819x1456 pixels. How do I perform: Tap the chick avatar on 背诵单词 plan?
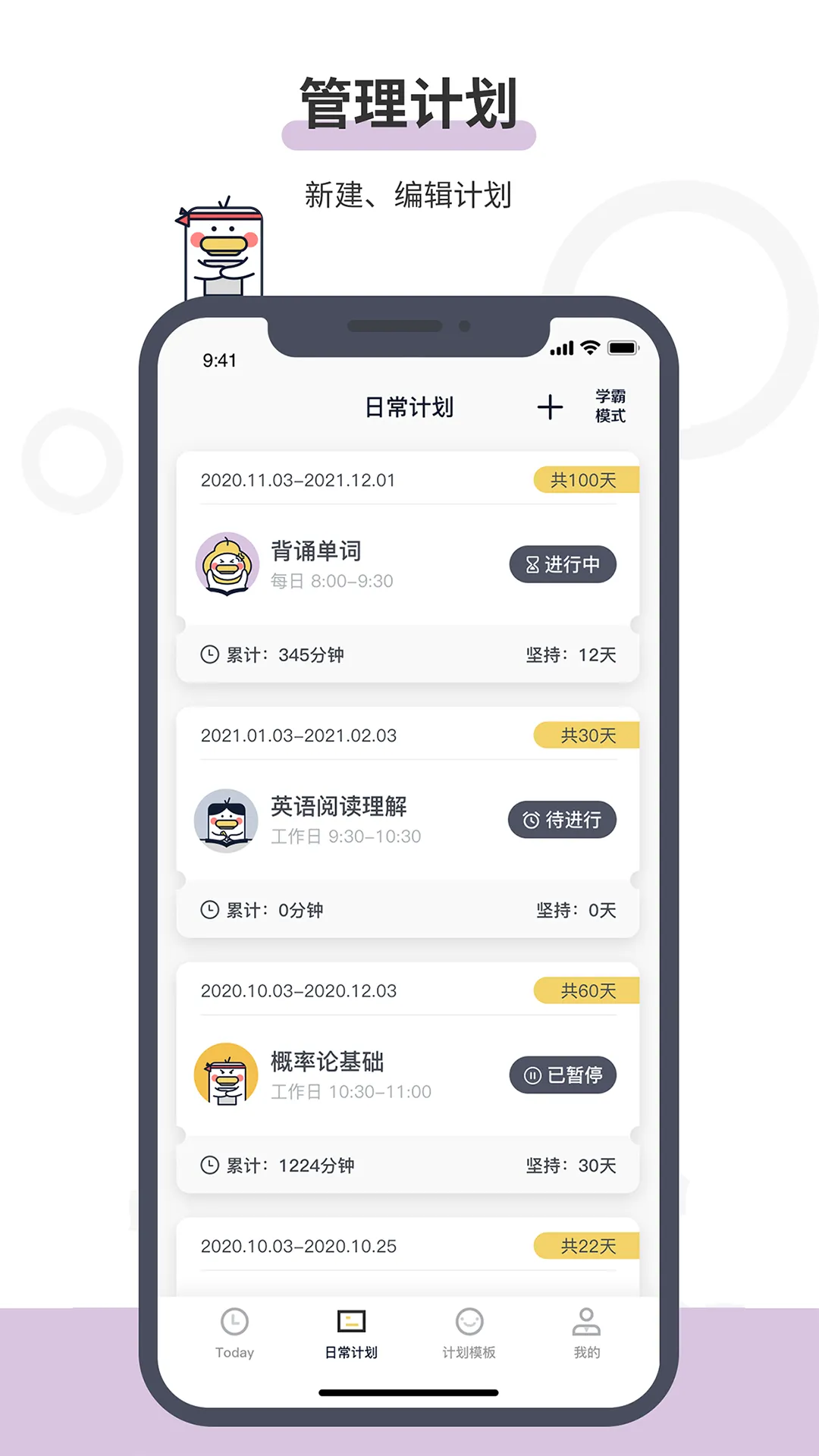point(226,565)
